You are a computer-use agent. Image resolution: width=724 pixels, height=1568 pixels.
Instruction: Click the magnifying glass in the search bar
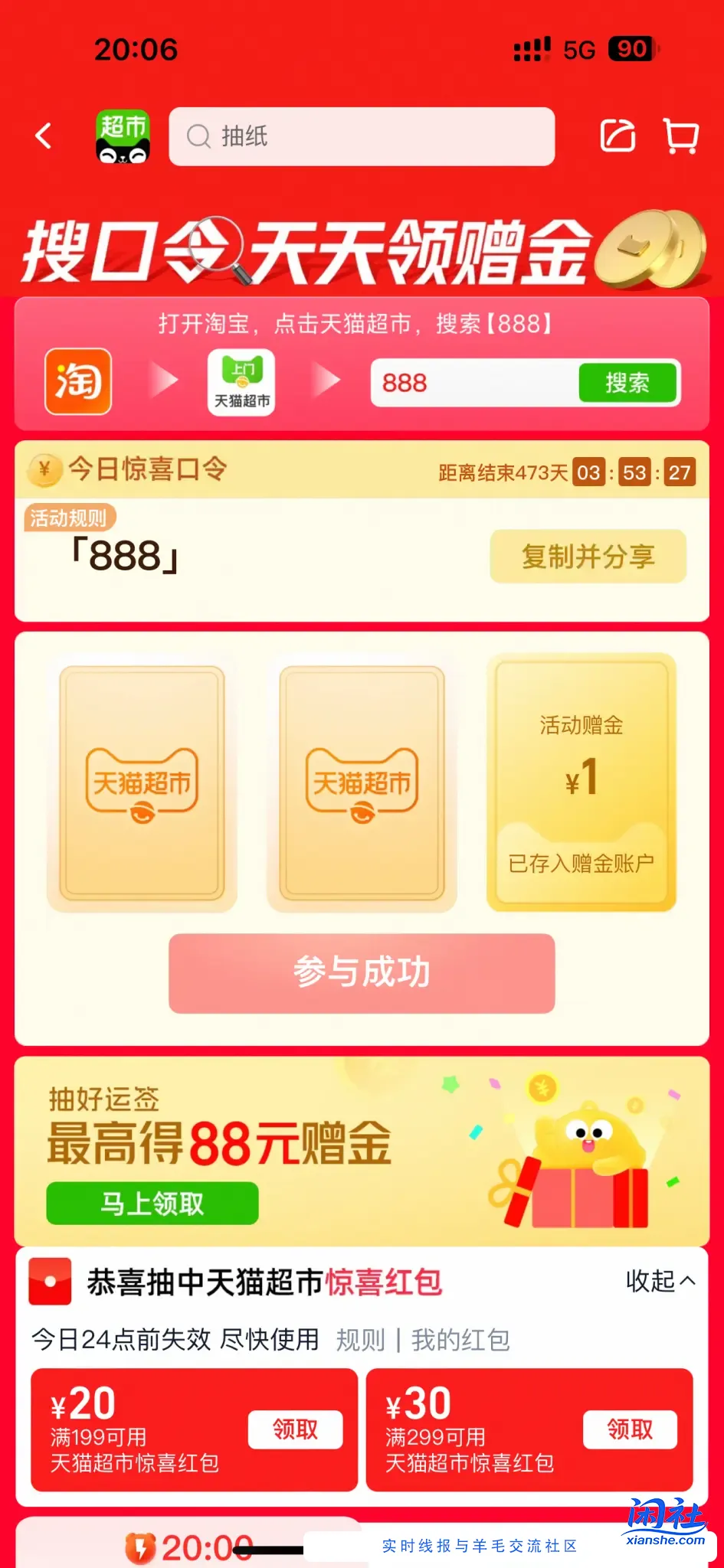198,136
